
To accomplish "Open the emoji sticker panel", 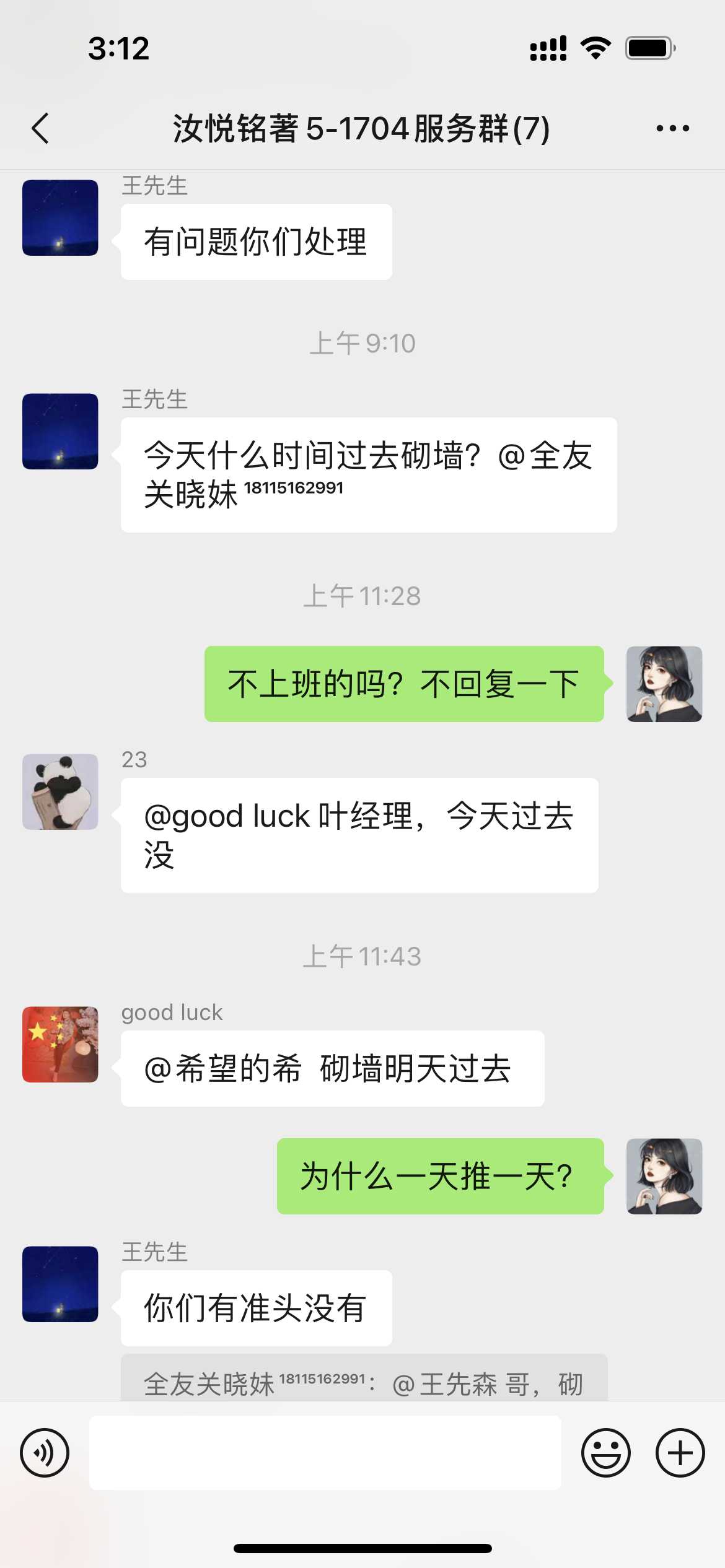I will (x=605, y=1452).
